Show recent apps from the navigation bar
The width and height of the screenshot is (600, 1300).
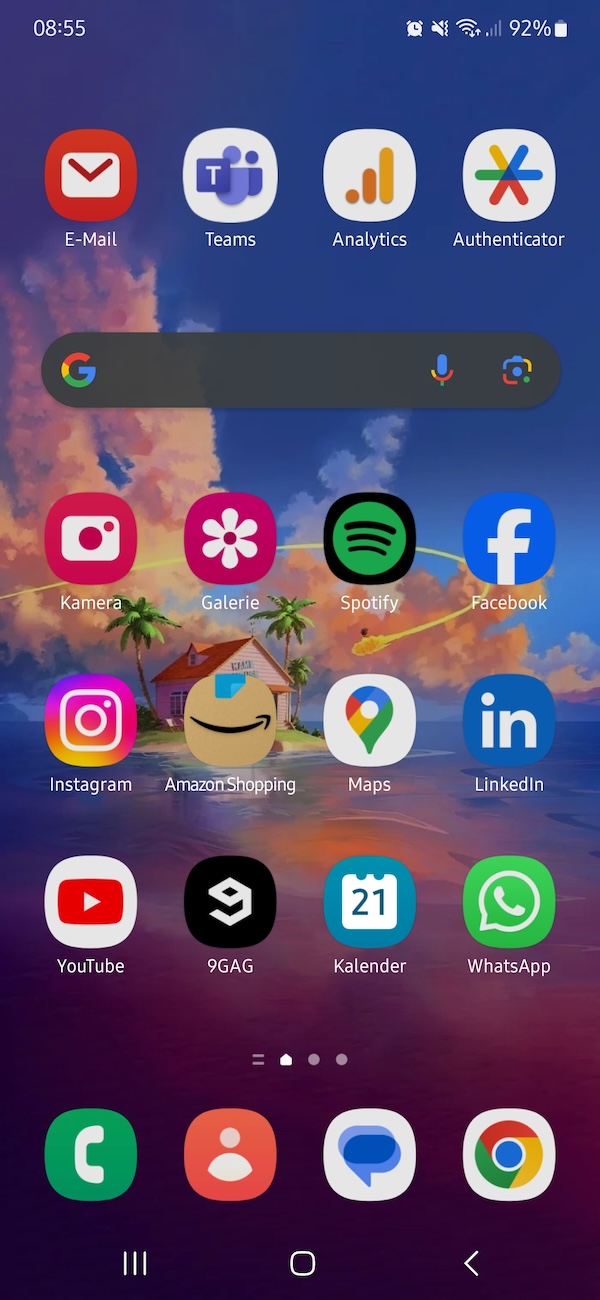(135, 1263)
